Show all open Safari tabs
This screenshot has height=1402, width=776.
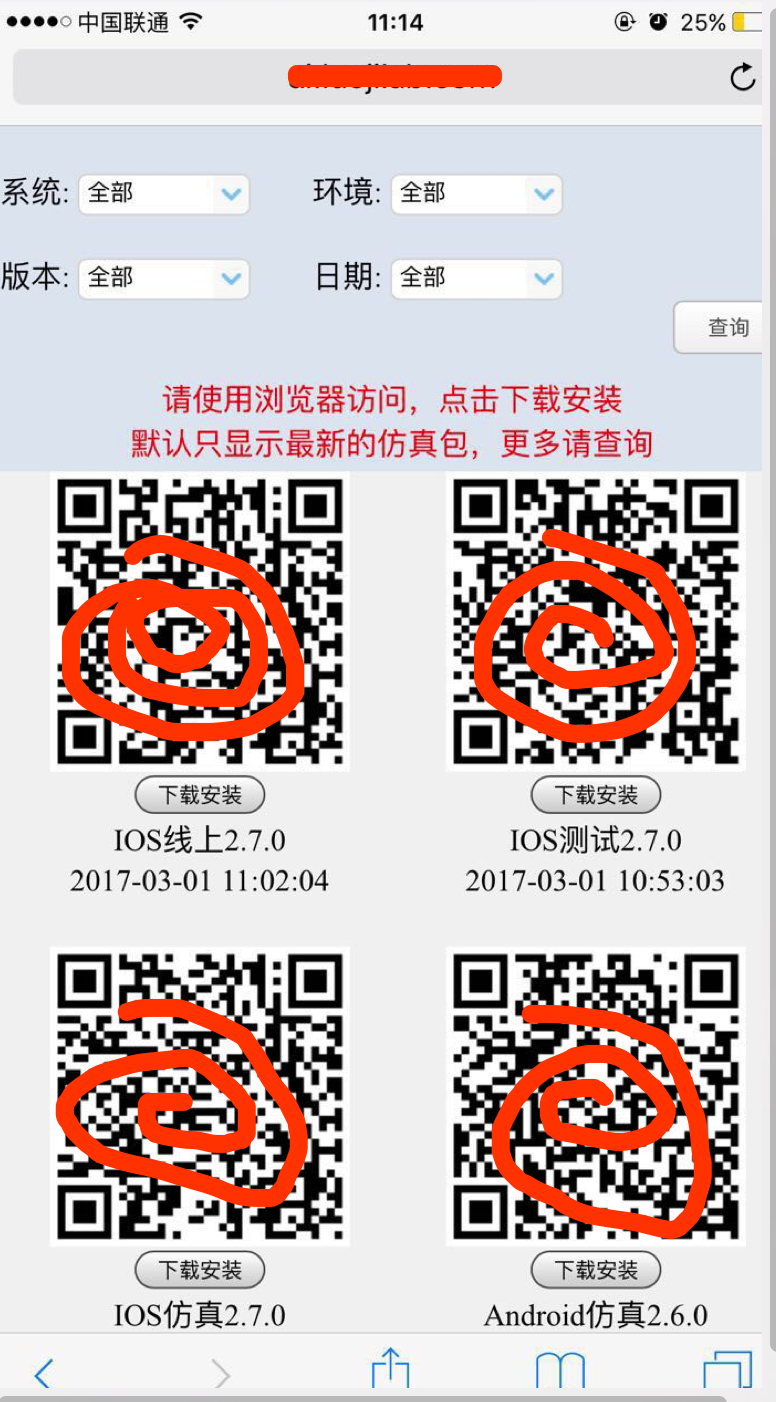(x=727, y=1370)
